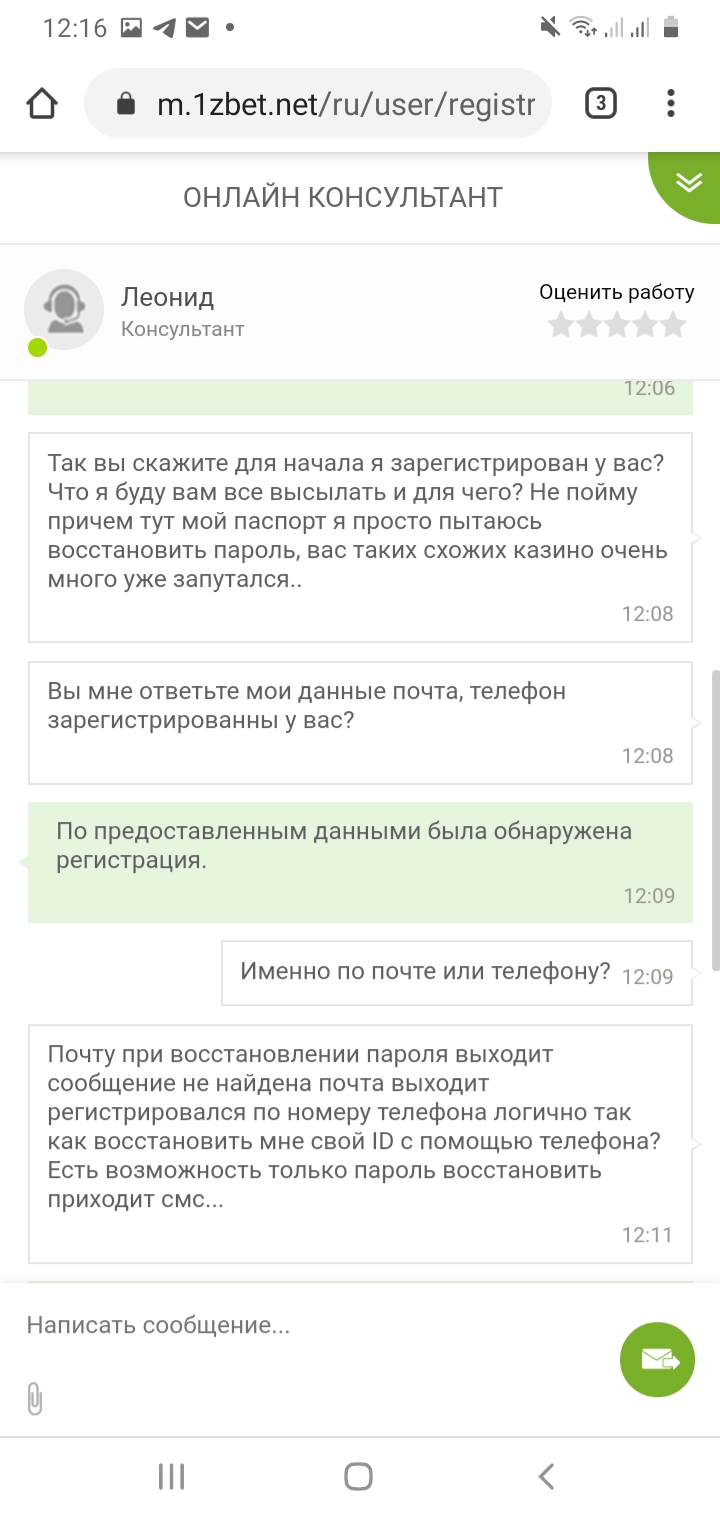Go back using the system navigation bar
This screenshot has width=720, height=1520.
(x=546, y=1476)
